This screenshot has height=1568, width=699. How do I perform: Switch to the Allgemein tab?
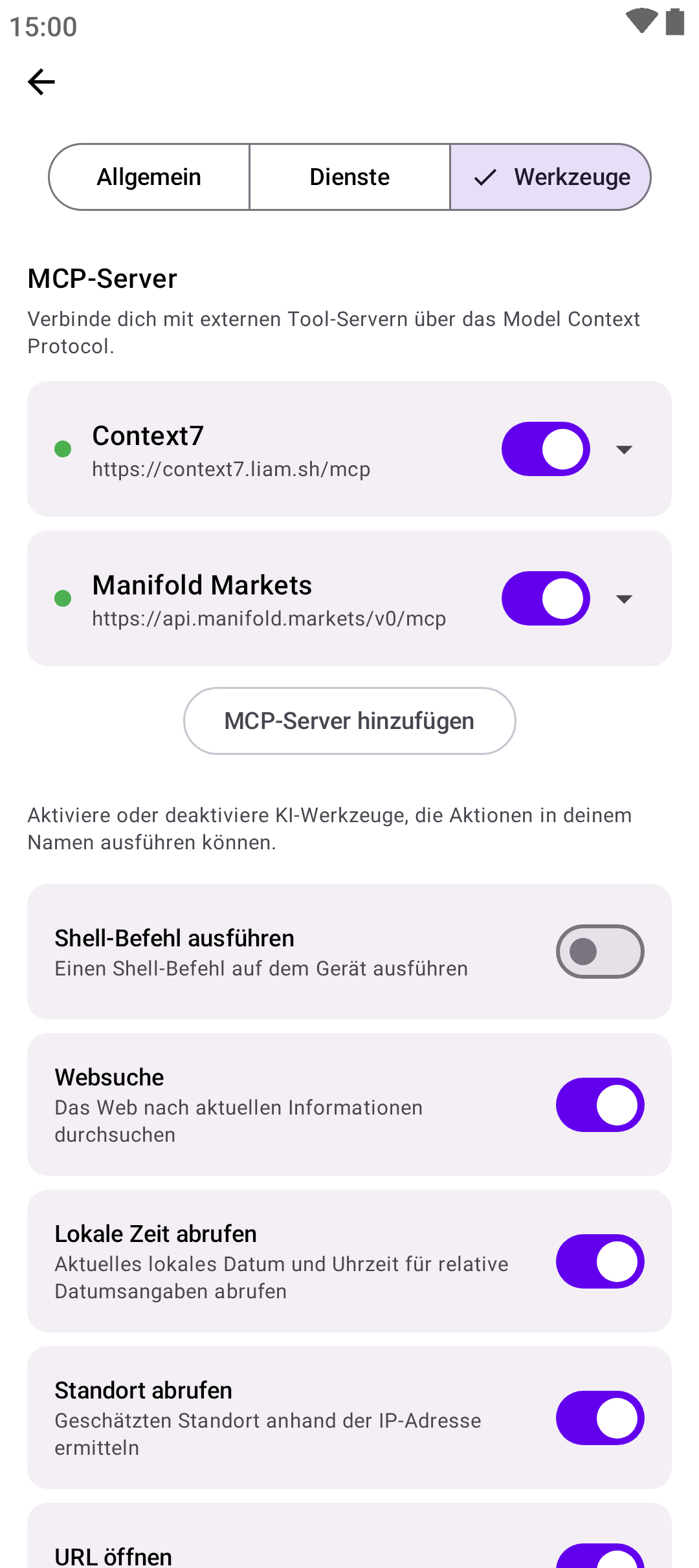(149, 177)
